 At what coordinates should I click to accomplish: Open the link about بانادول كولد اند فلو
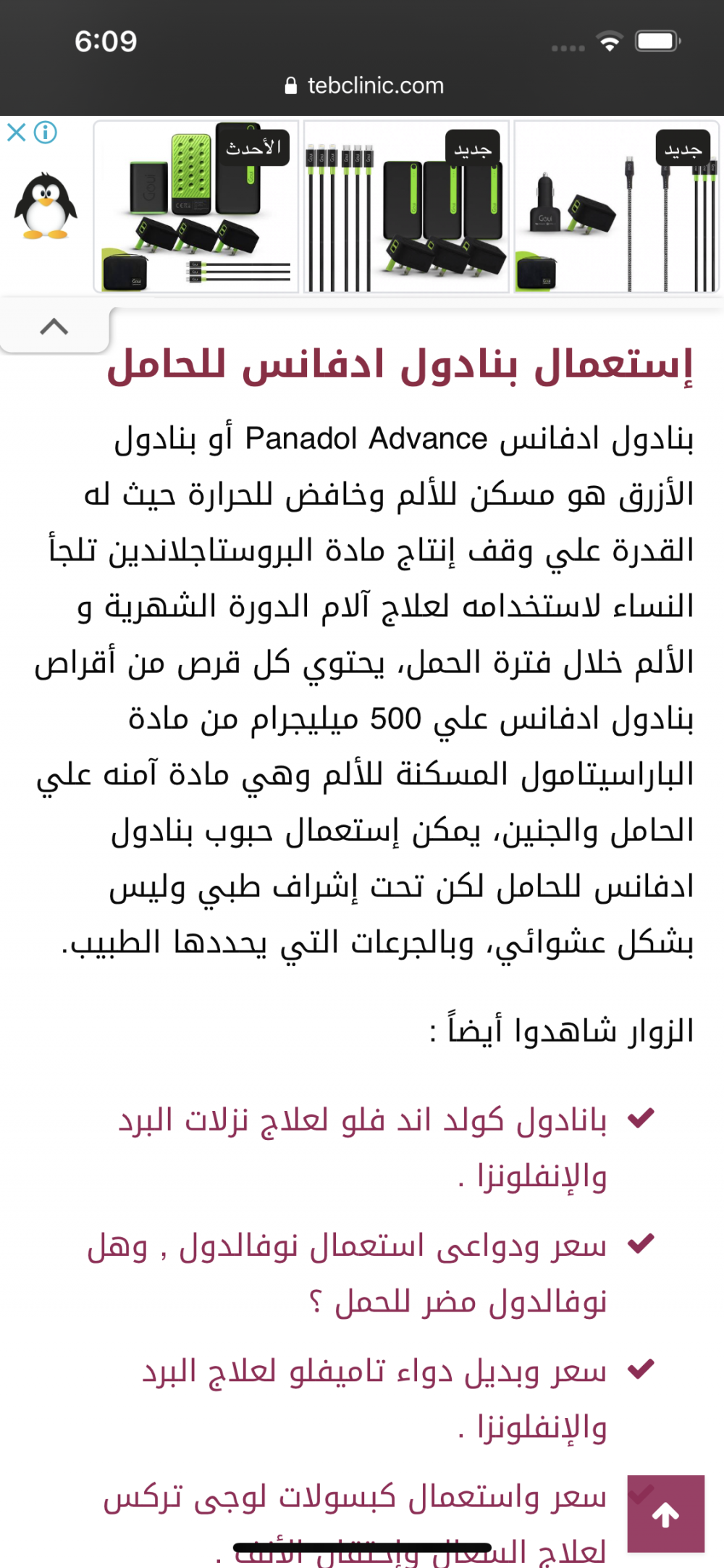362,1148
